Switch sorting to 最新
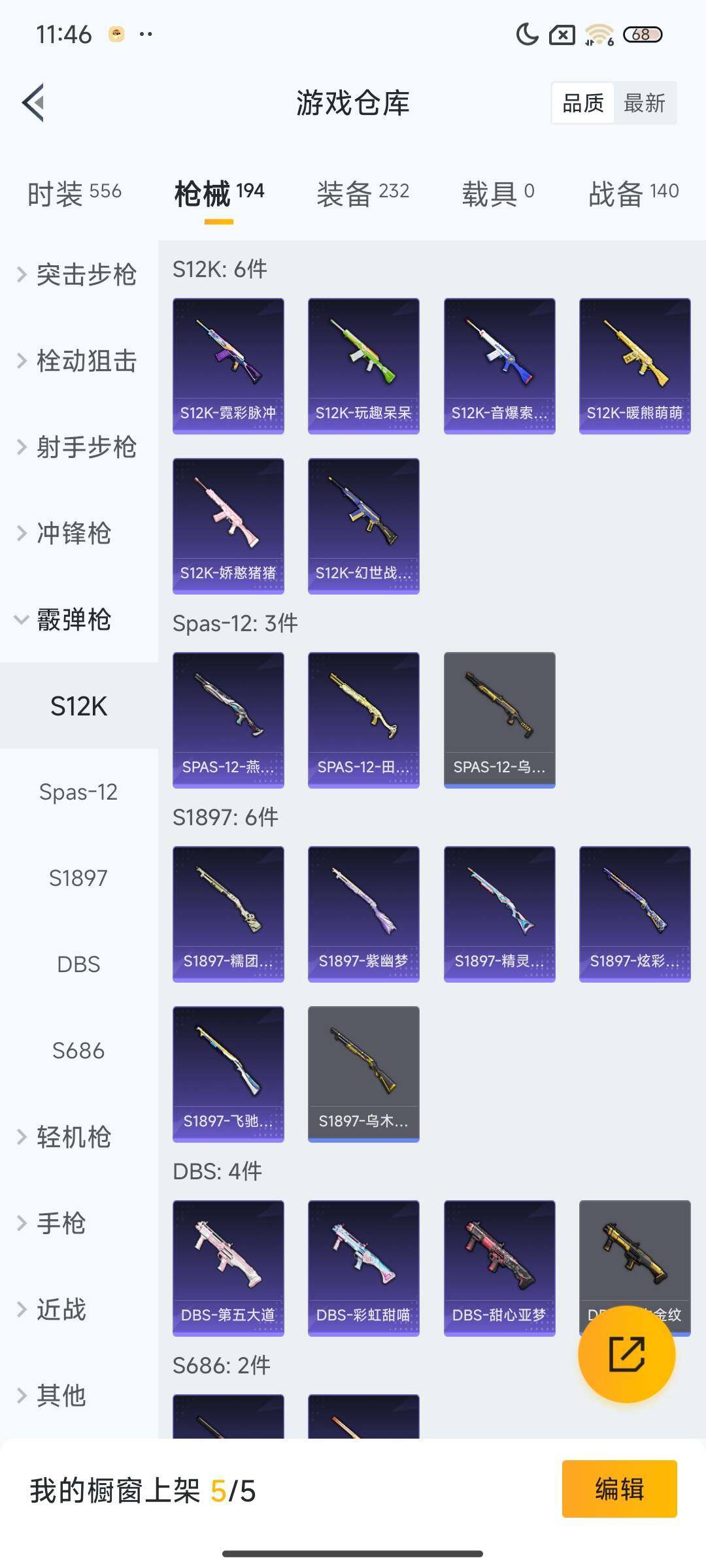706x1568 pixels. pyautogui.click(x=645, y=103)
